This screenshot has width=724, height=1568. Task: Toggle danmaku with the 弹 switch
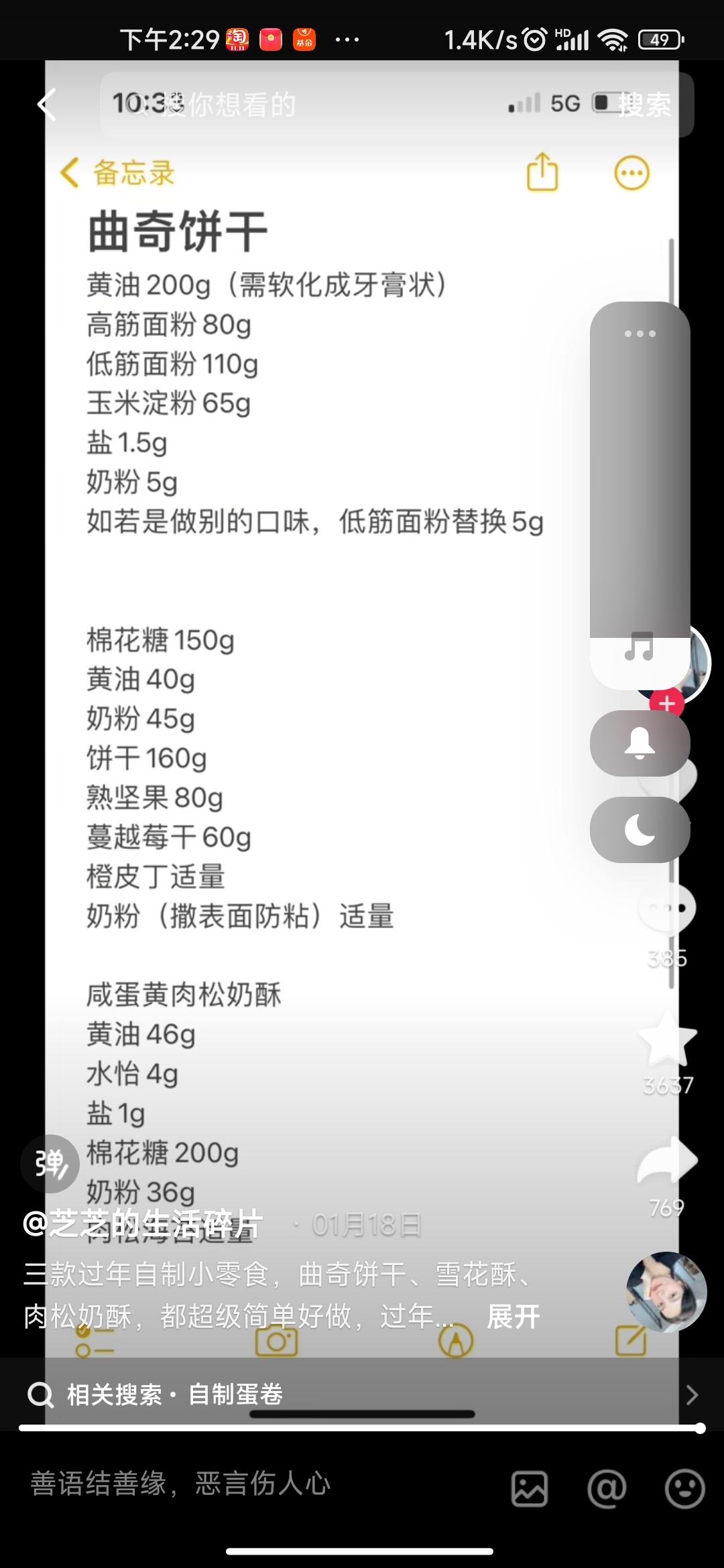[50, 1164]
